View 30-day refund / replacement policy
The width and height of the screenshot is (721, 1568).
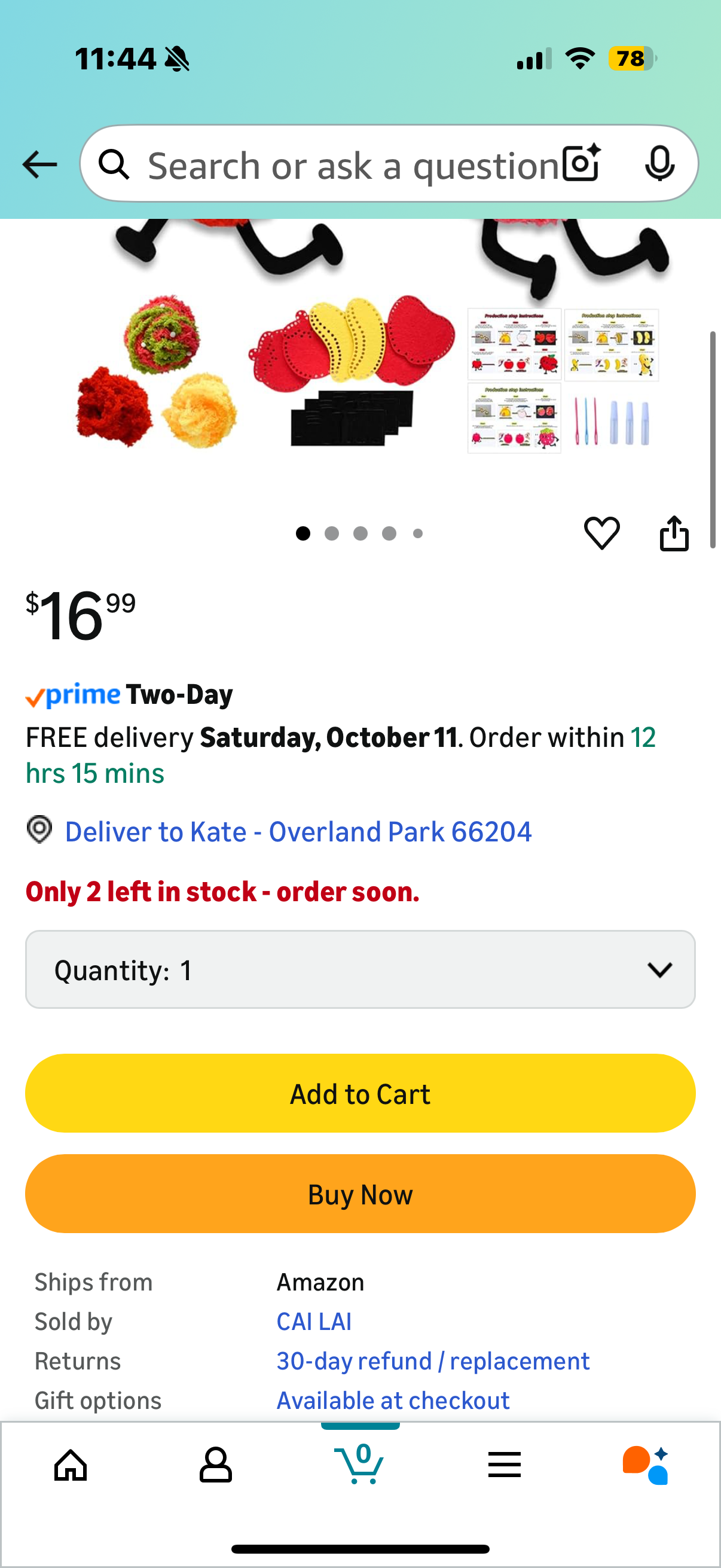pyautogui.click(x=433, y=1361)
